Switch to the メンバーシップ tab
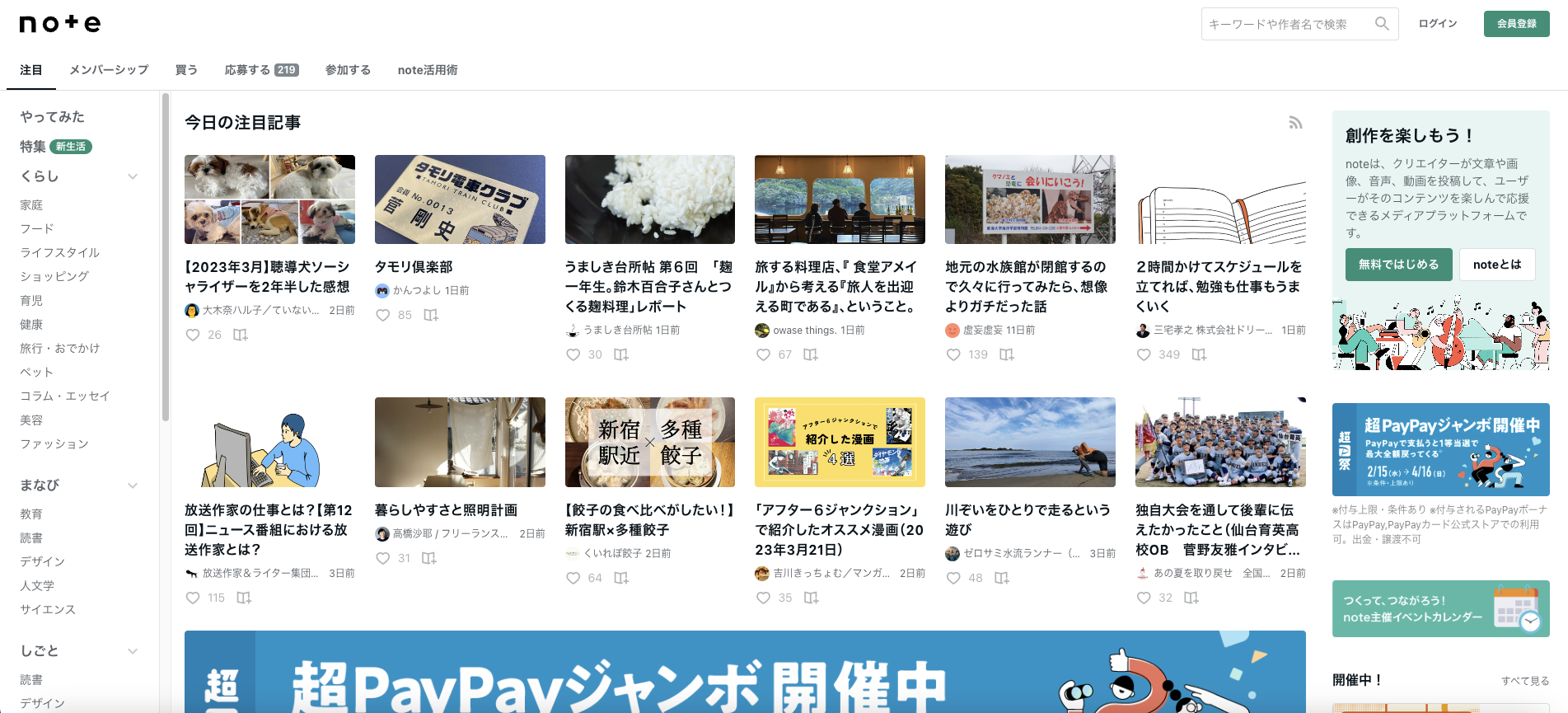The height and width of the screenshot is (713, 1568). tap(109, 70)
